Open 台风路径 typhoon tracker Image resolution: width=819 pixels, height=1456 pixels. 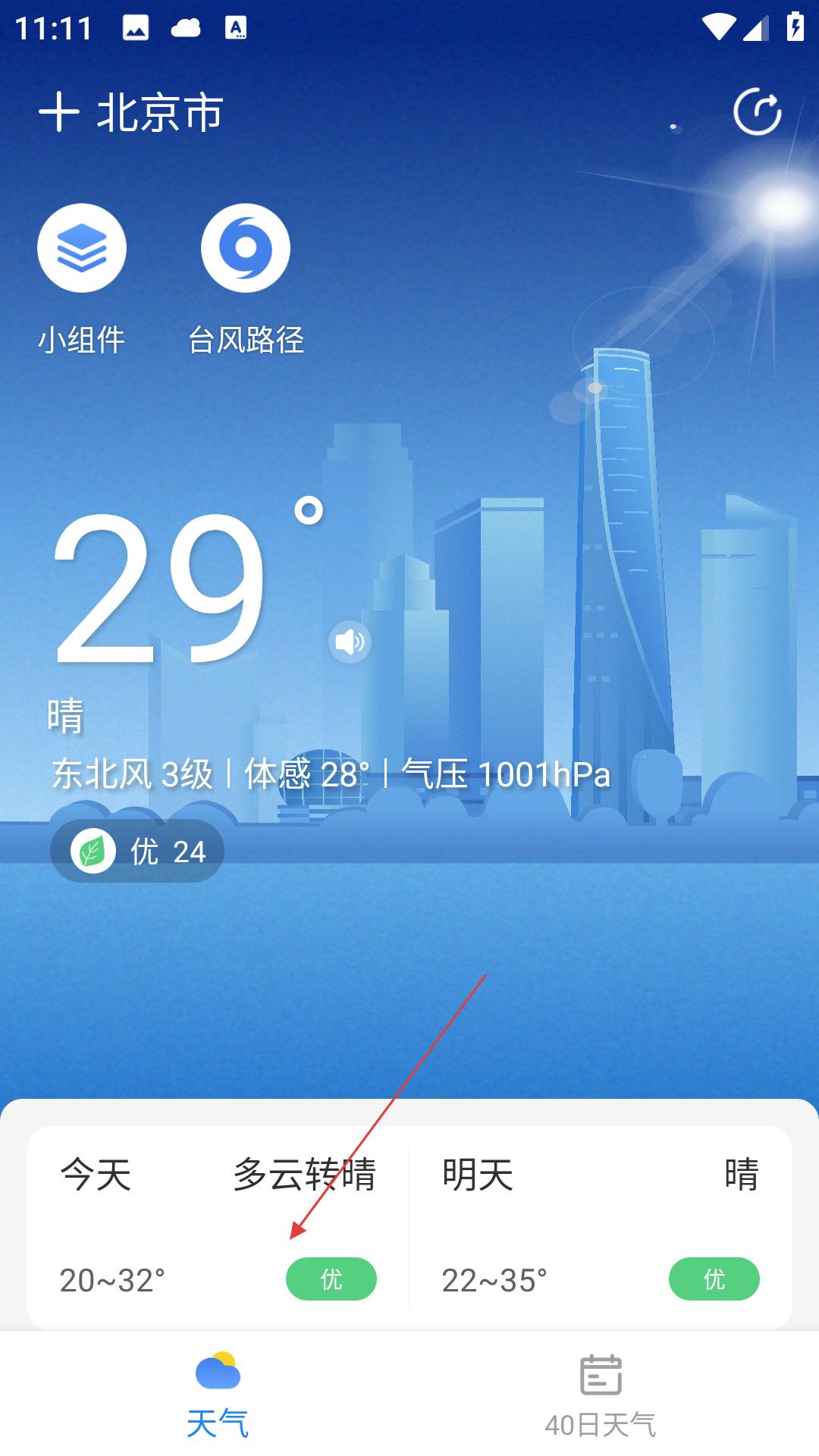[x=246, y=249]
